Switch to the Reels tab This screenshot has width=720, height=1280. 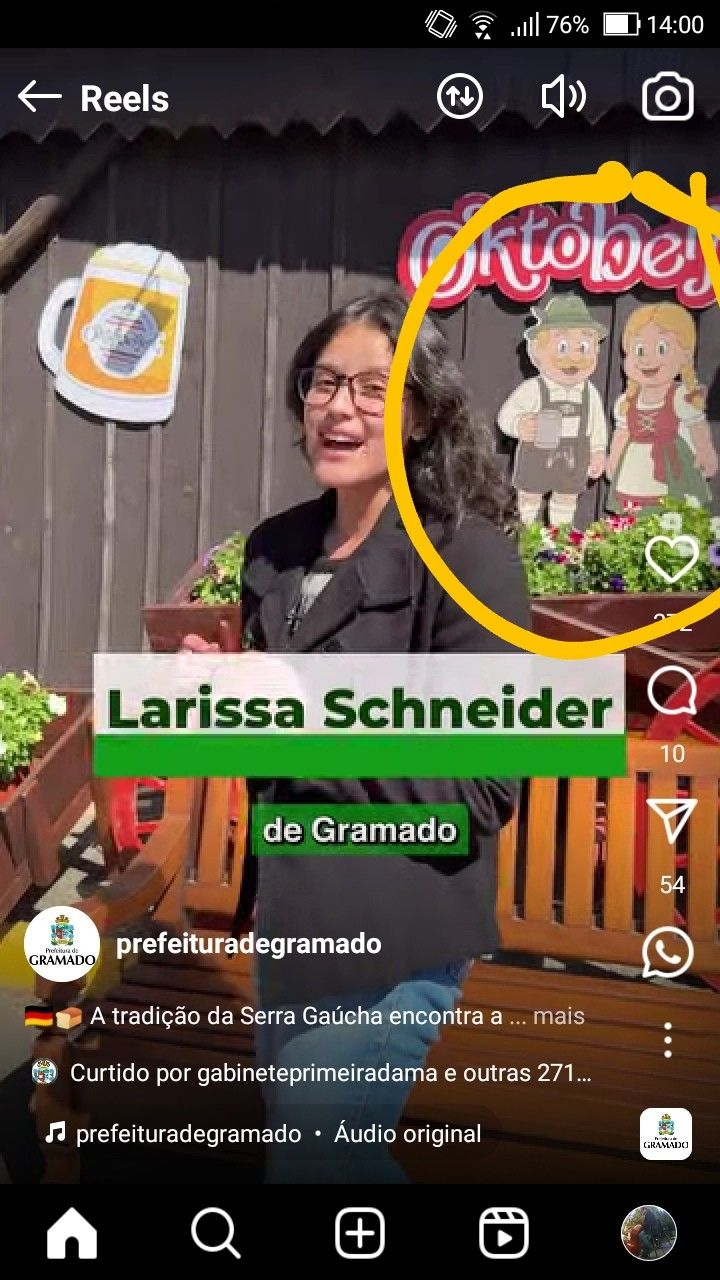504,1232
